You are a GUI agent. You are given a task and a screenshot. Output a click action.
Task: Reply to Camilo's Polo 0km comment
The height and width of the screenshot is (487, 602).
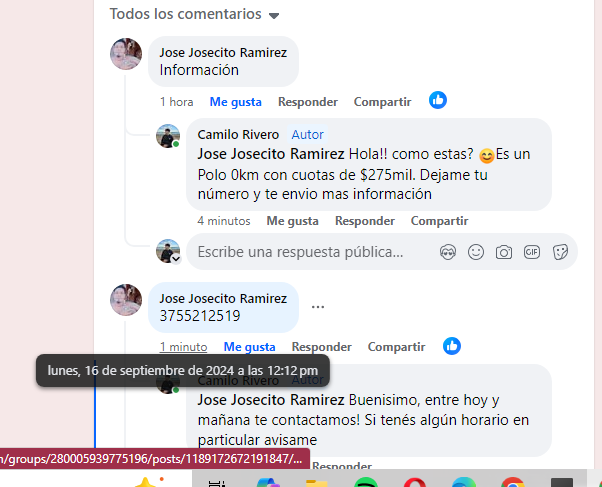364,221
